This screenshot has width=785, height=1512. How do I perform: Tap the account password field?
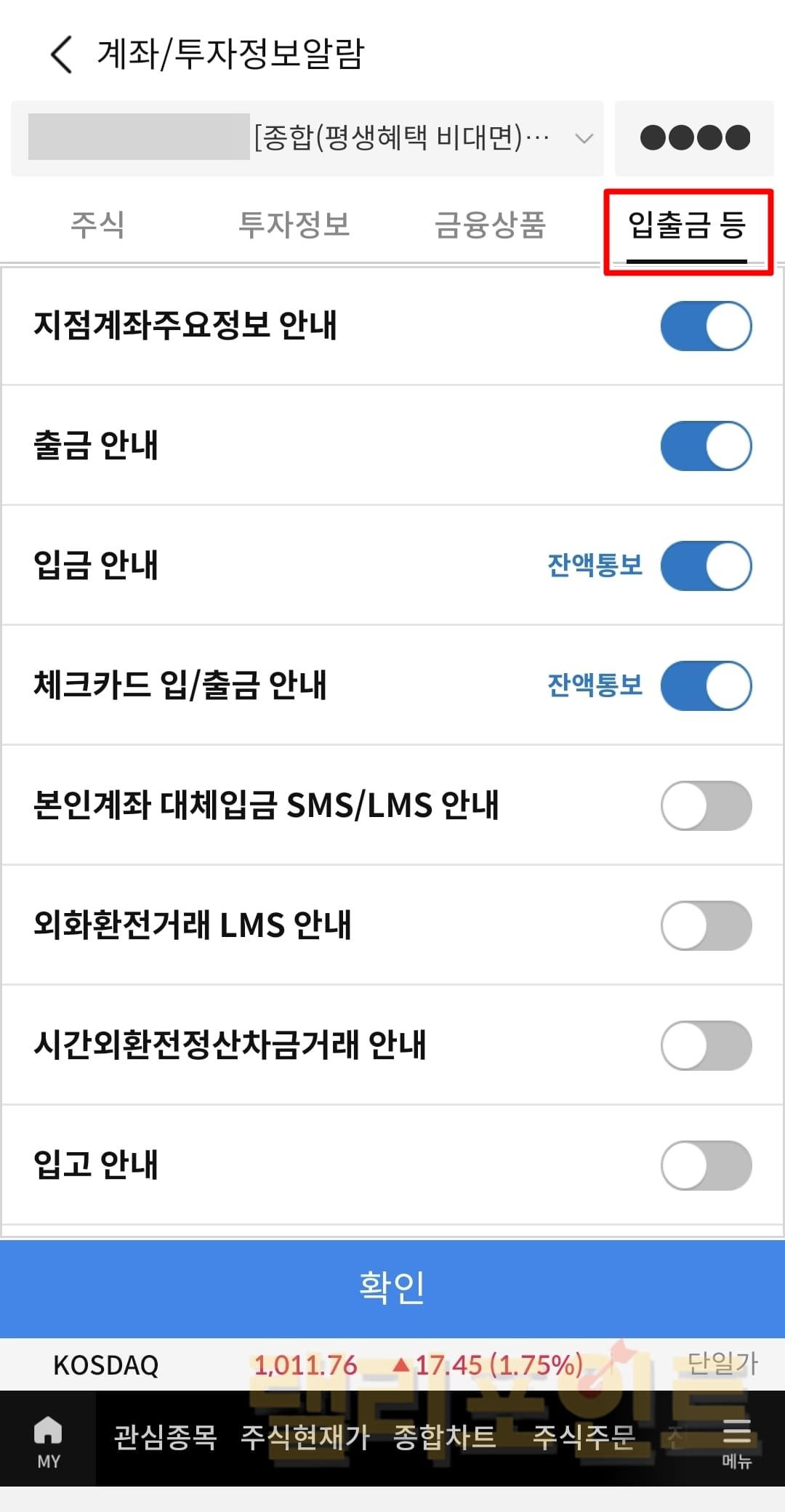coord(694,138)
